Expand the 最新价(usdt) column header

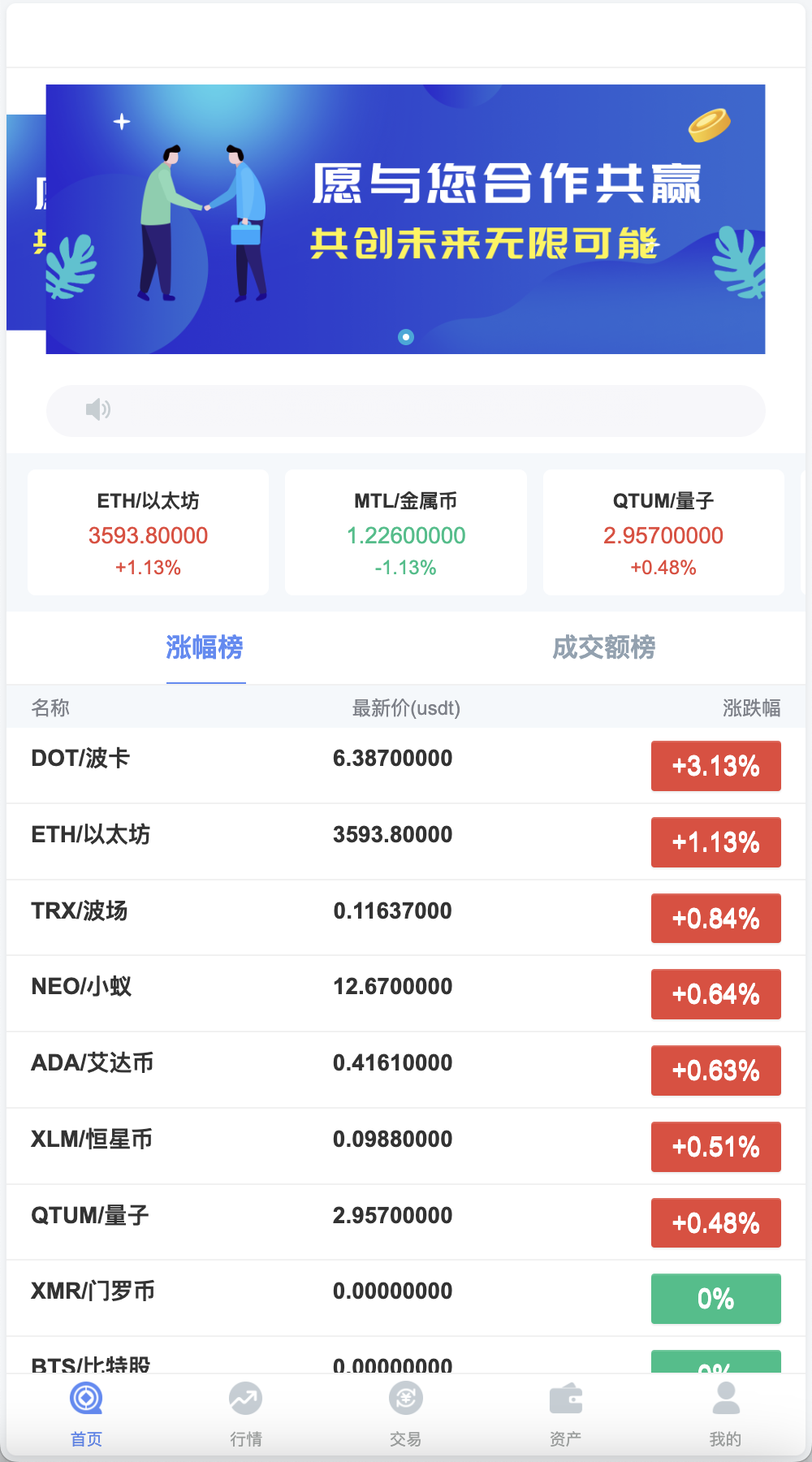point(405,708)
